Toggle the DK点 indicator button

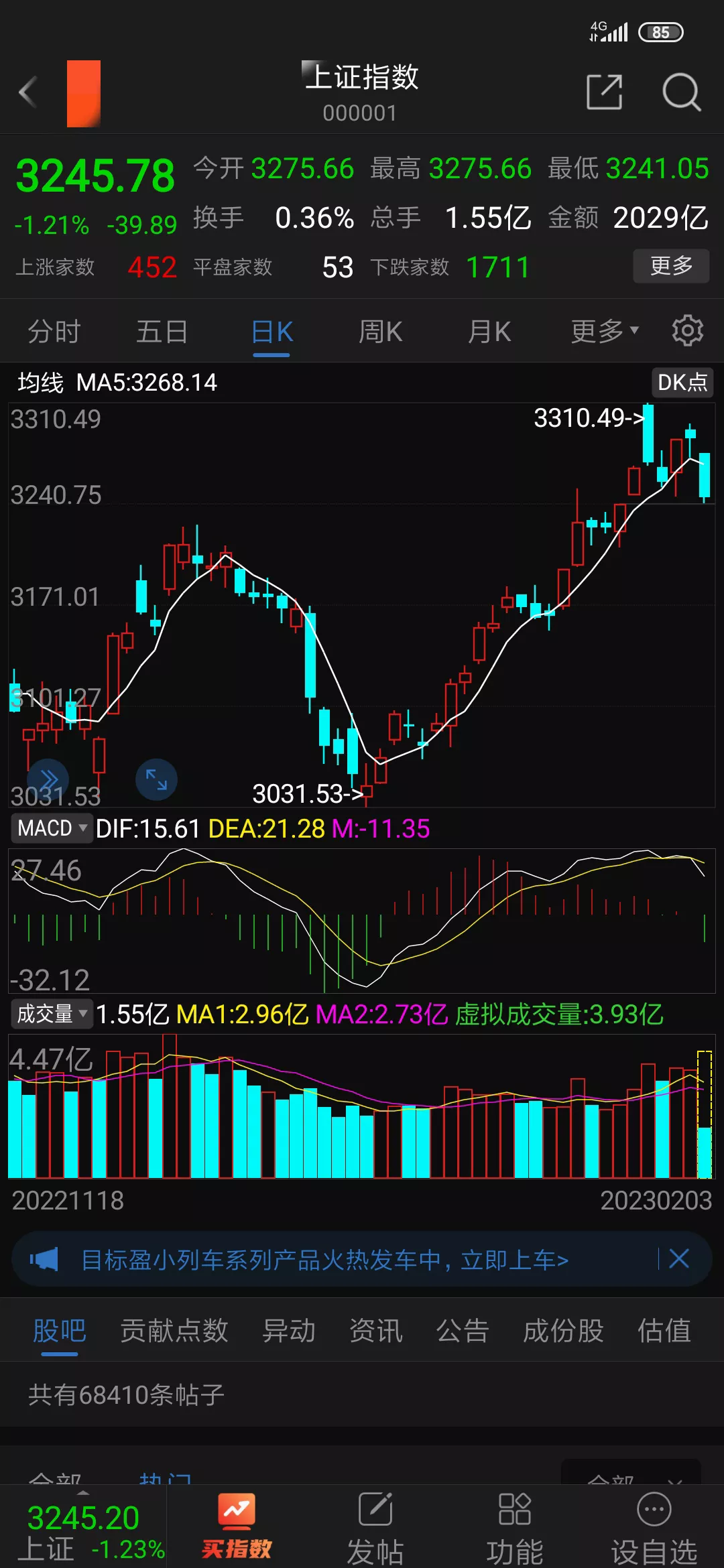[682, 383]
